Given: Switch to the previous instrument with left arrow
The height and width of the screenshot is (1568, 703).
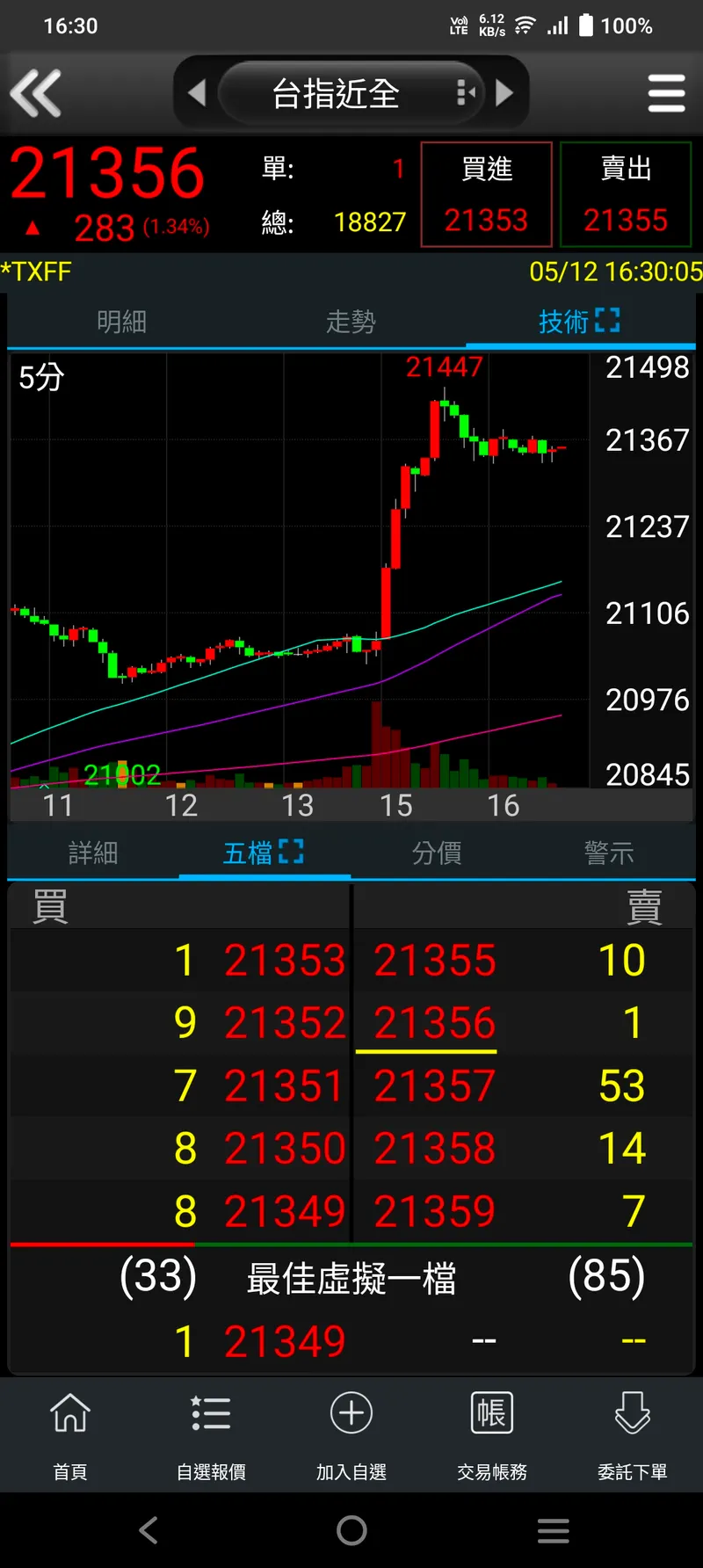Looking at the screenshot, I should (197, 92).
